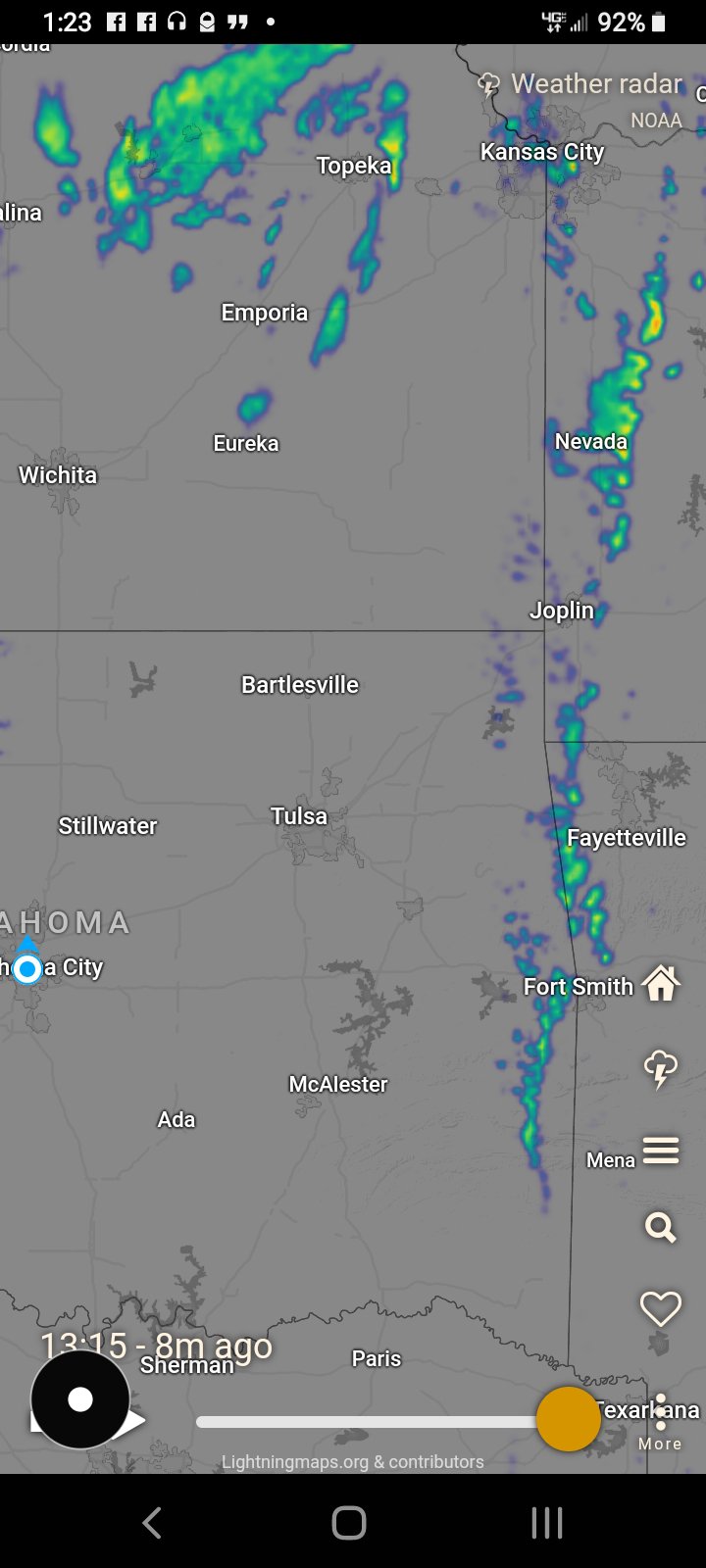Open the lightning storm layer icon
706x1568 pixels.
(x=661, y=1068)
